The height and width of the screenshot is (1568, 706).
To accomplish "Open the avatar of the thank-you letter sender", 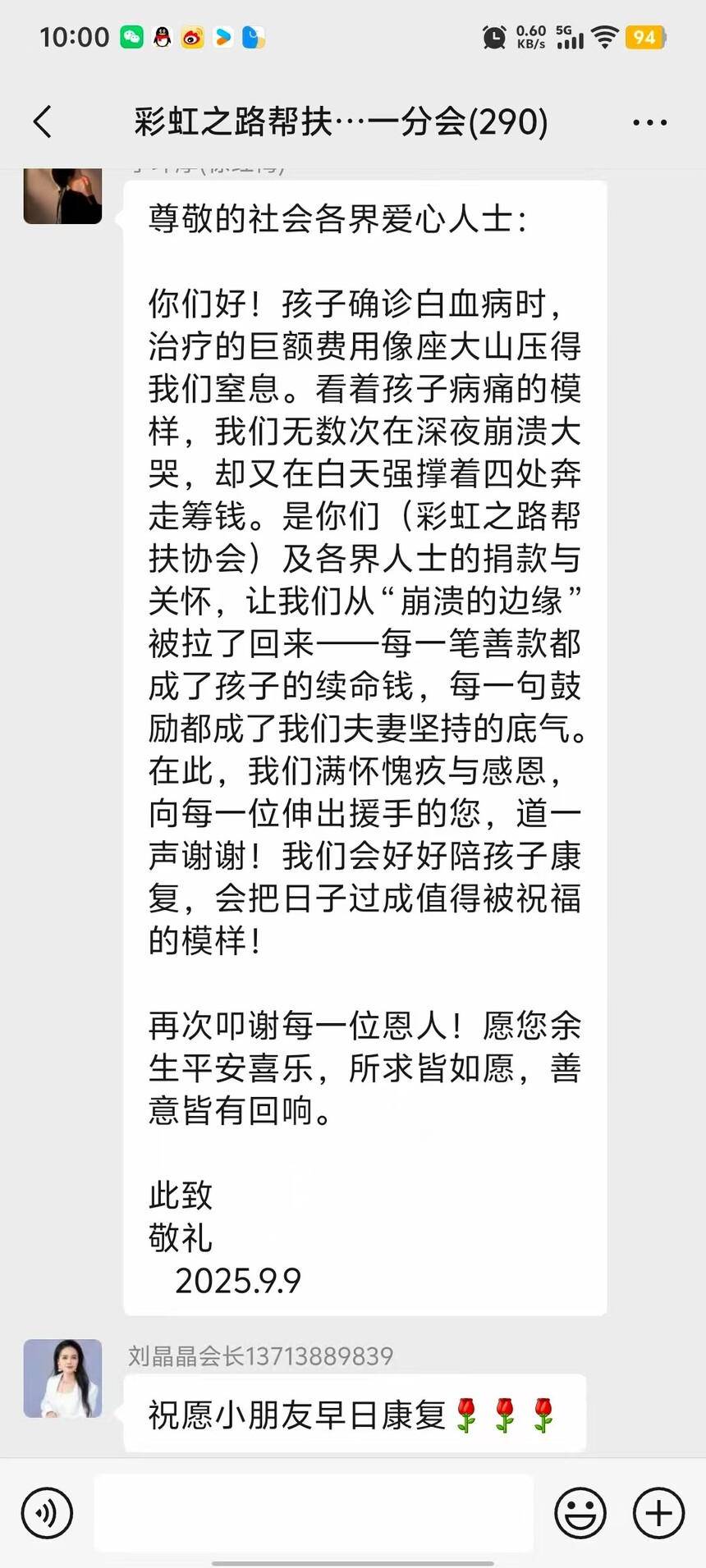I will coord(63,195).
